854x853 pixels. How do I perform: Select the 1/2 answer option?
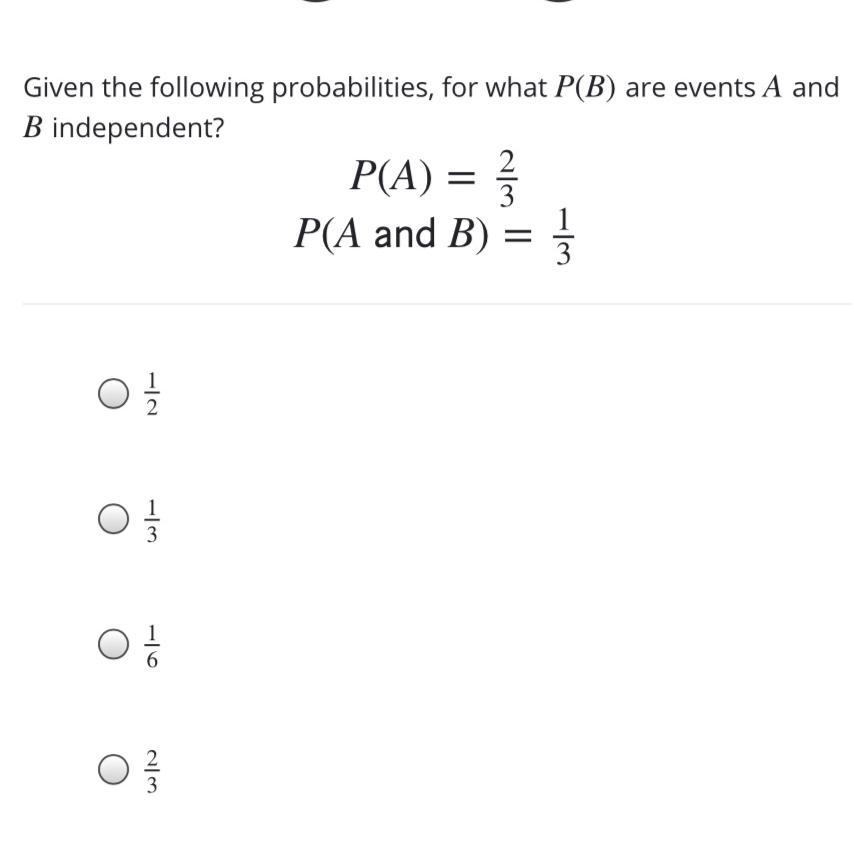click(114, 394)
